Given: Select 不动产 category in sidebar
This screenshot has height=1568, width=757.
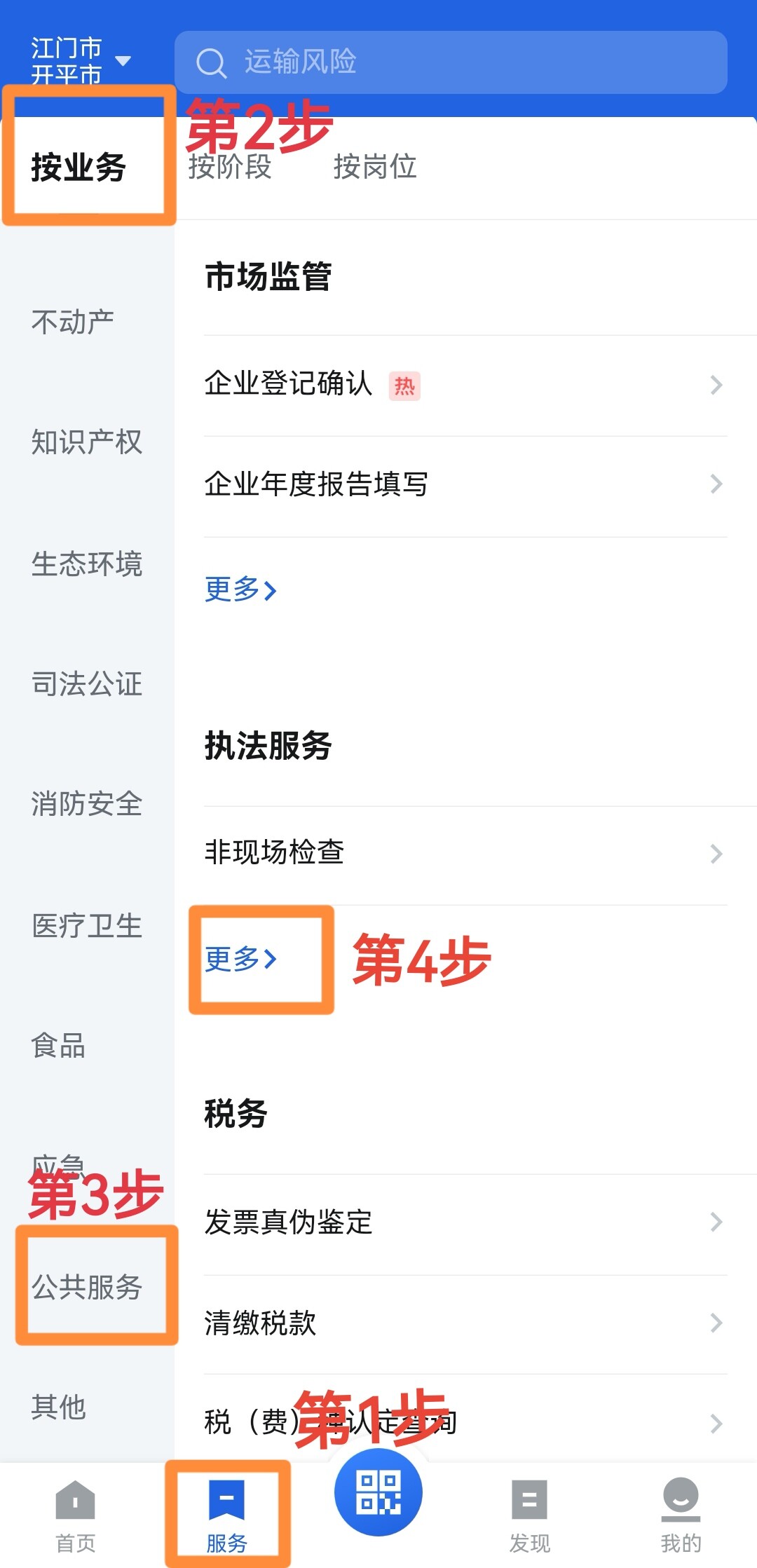Looking at the screenshot, I should click(73, 322).
